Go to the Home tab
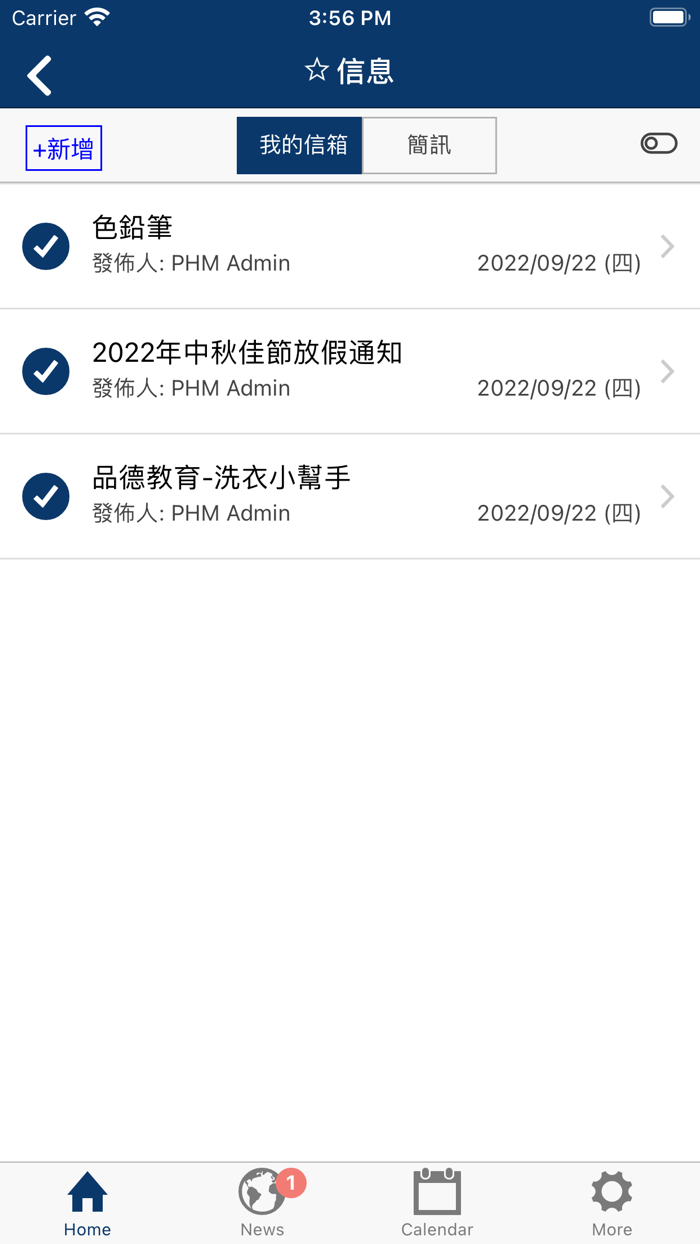This screenshot has width=700, height=1244. 87,1203
